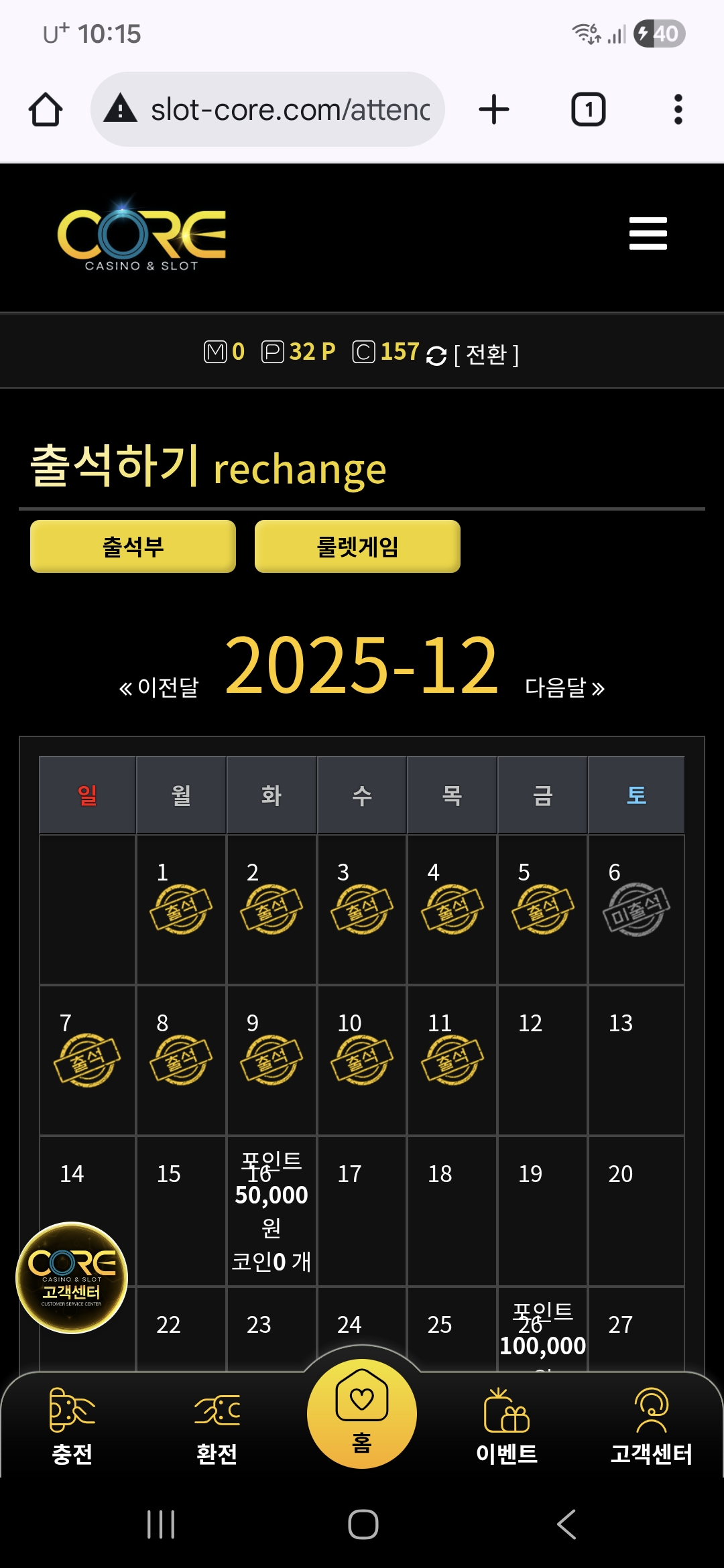Screen dimensions: 724x1568
Task: Open the hamburger menu
Action: coord(648,233)
